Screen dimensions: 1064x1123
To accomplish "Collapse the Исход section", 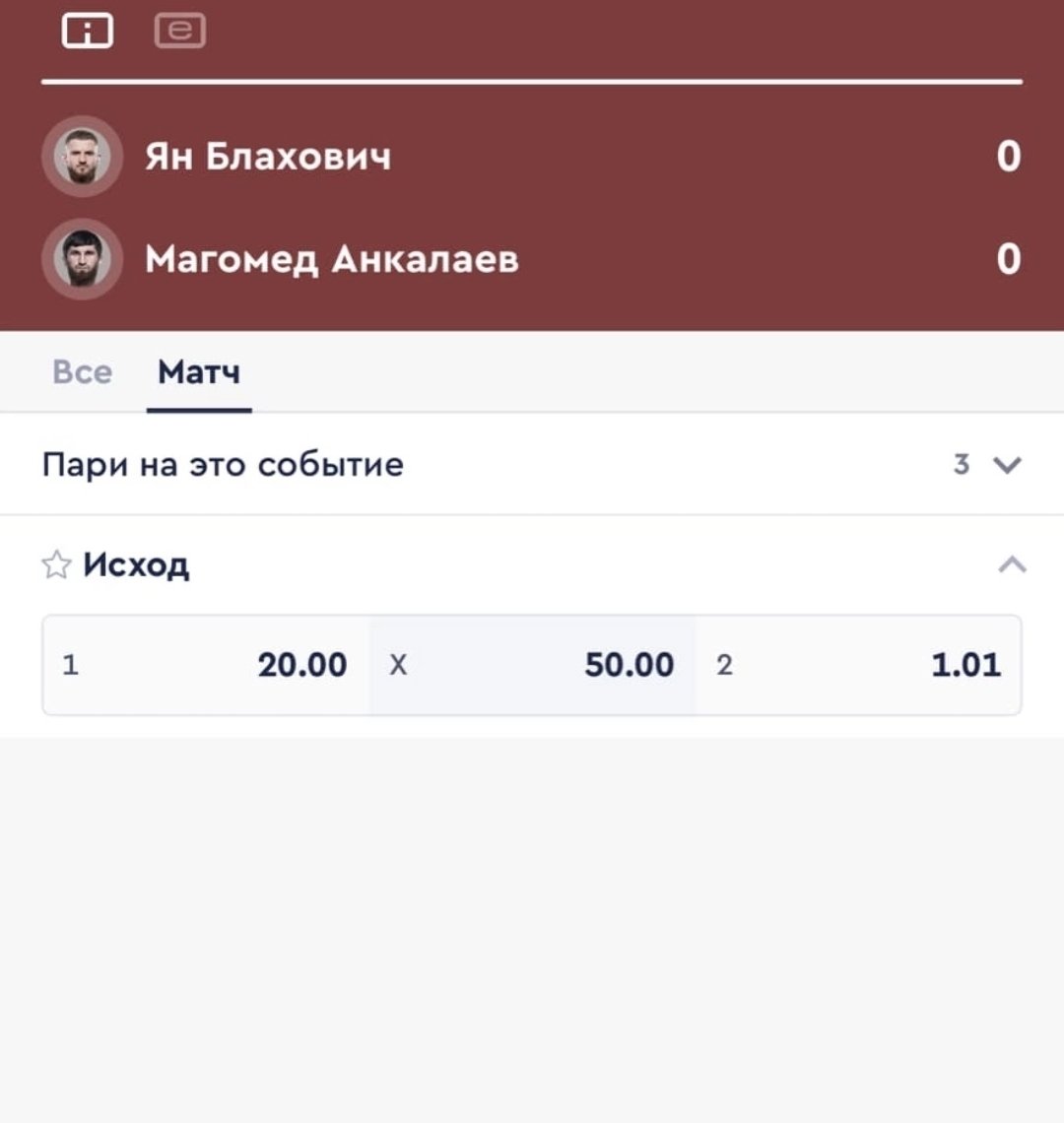I will [1012, 564].
